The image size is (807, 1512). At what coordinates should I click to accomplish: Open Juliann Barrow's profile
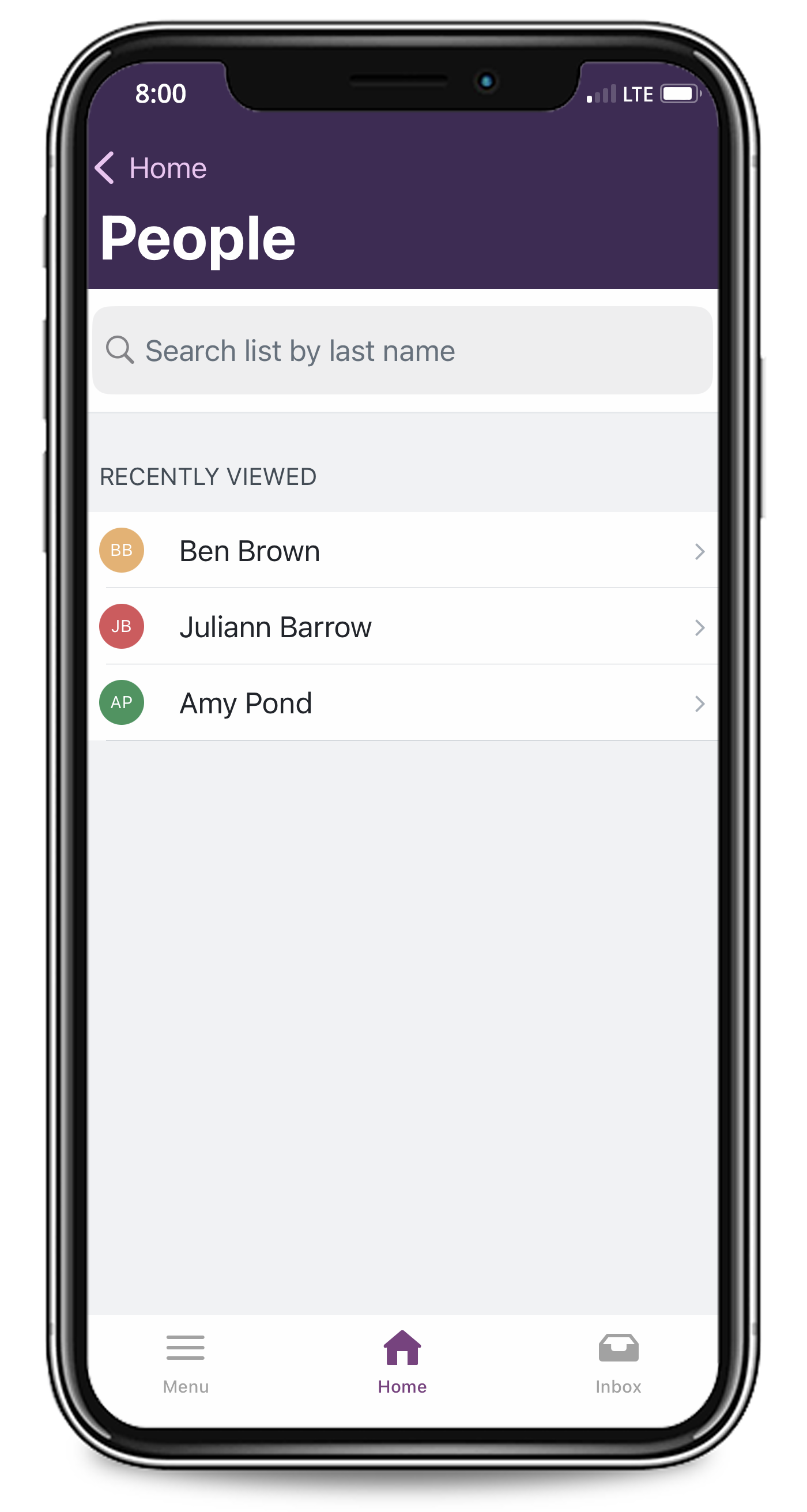pos(402,627)
